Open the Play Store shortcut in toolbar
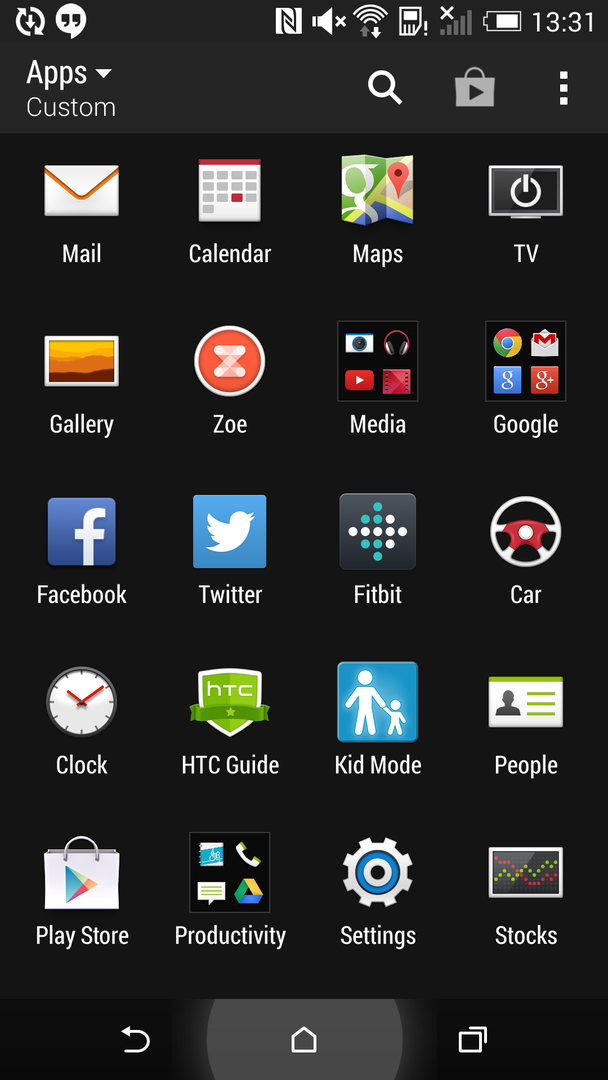This screenshot has width=608, height=1080. coord(475,88)
